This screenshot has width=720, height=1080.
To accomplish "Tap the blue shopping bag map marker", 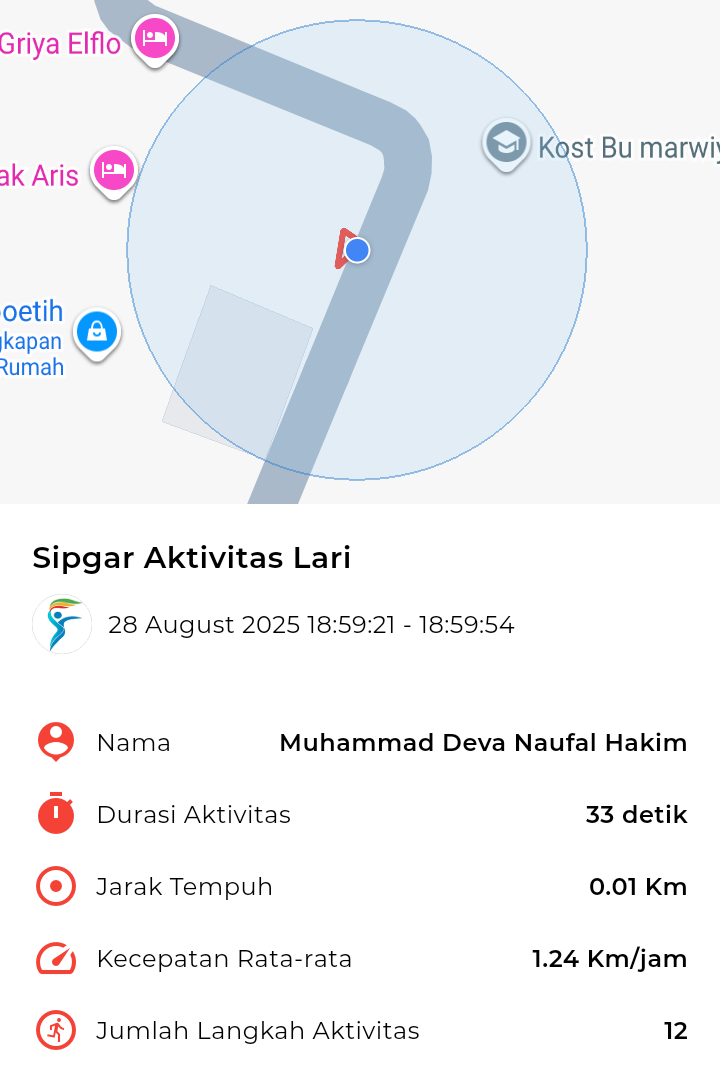I will click(97, 331).
